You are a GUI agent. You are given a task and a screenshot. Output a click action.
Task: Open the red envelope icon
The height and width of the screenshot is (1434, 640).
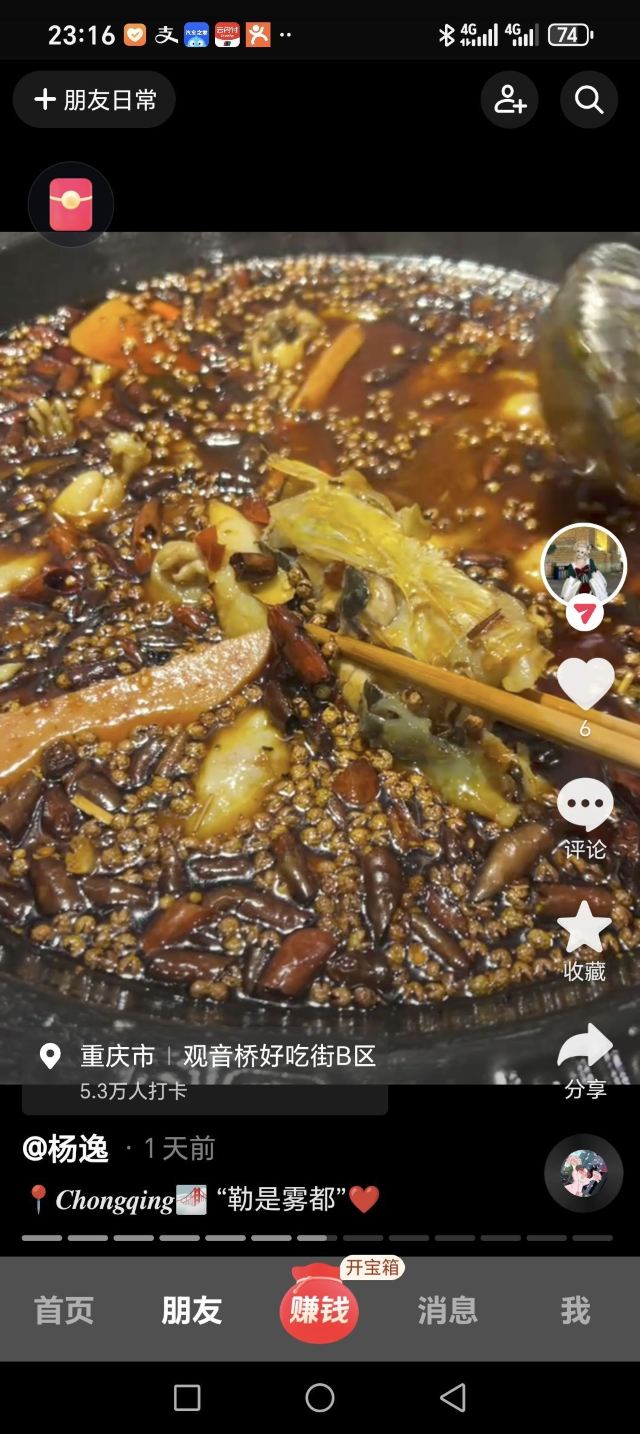click(x=71, y=205)
